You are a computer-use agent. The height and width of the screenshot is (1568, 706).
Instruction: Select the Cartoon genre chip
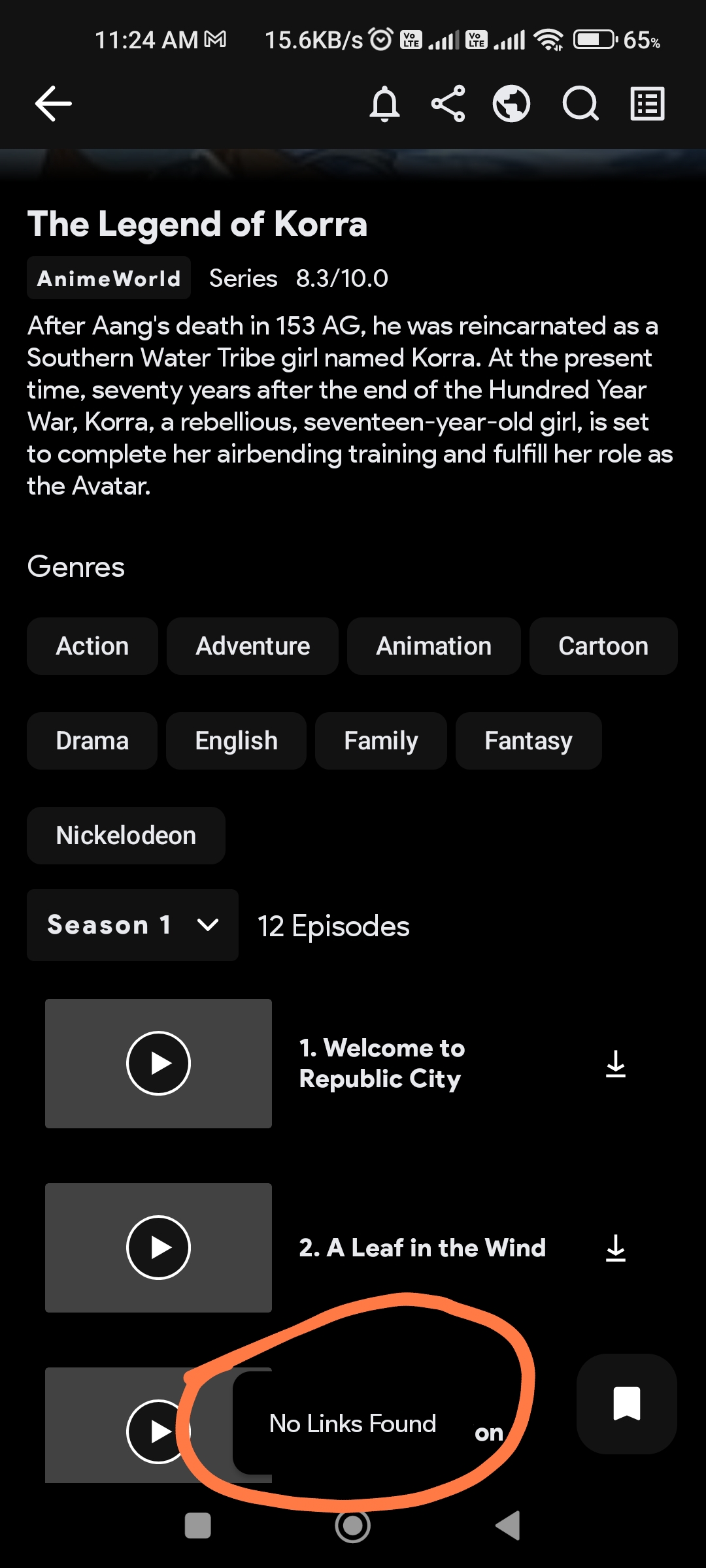[603, 646]
